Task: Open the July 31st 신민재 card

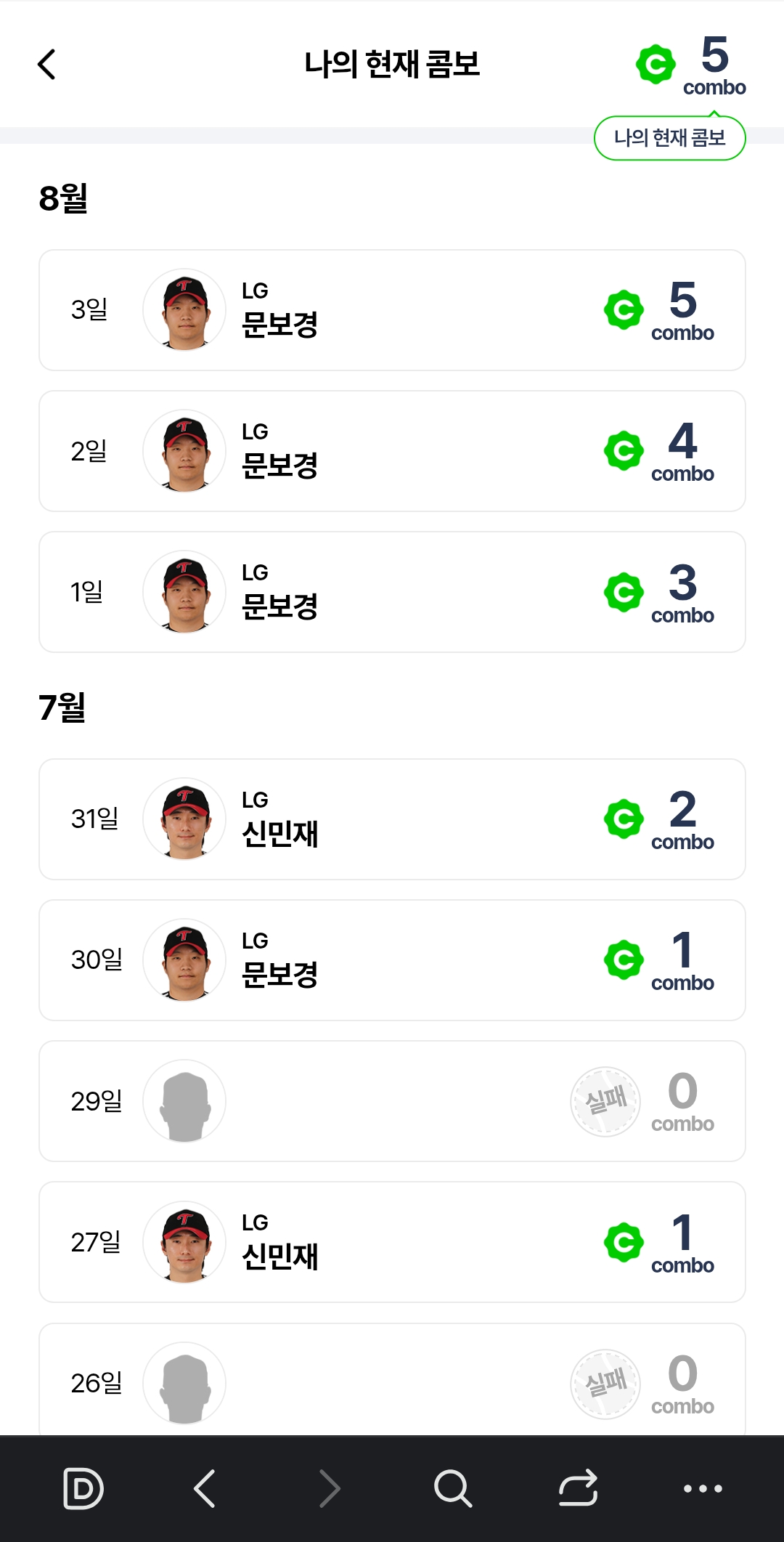Action: point(392,819)
